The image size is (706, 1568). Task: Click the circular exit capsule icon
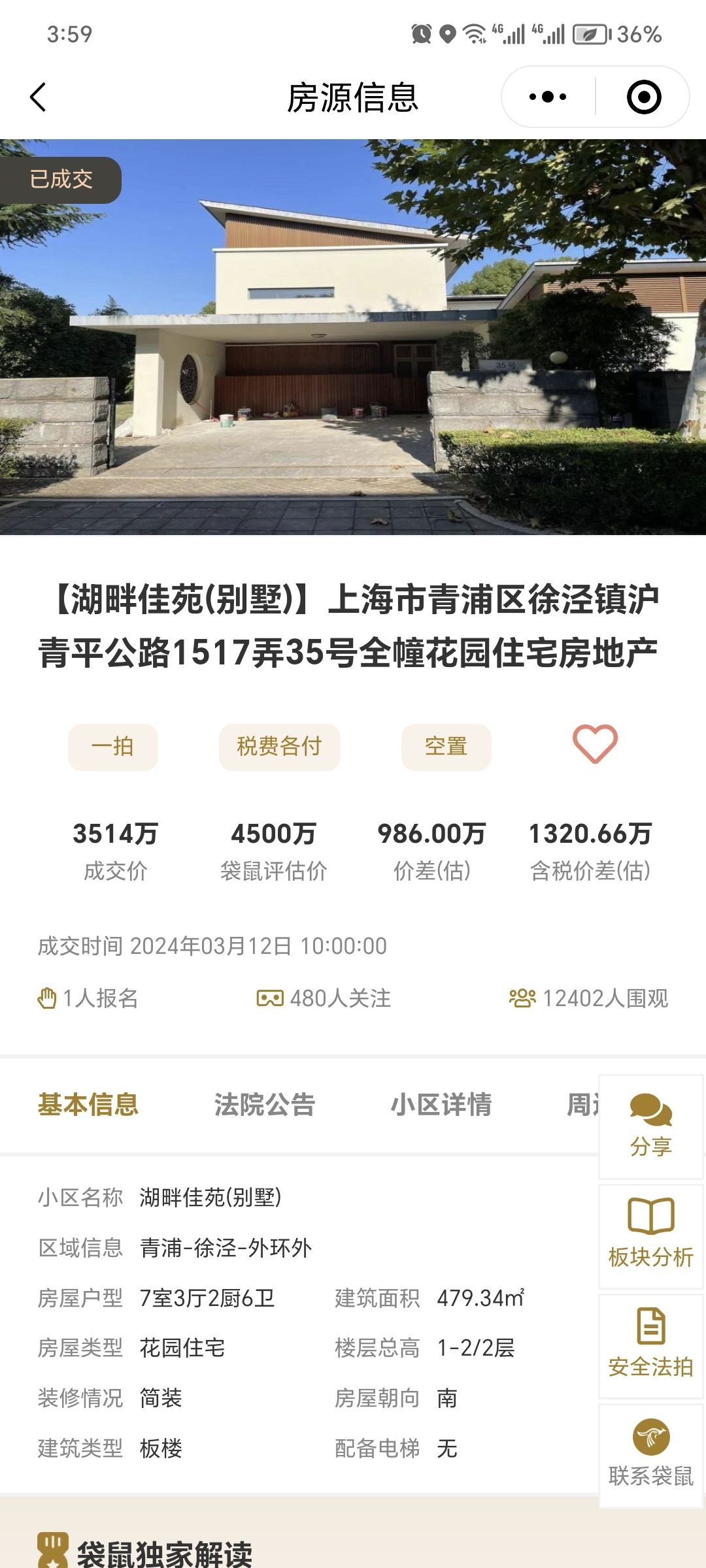(644, 95)
